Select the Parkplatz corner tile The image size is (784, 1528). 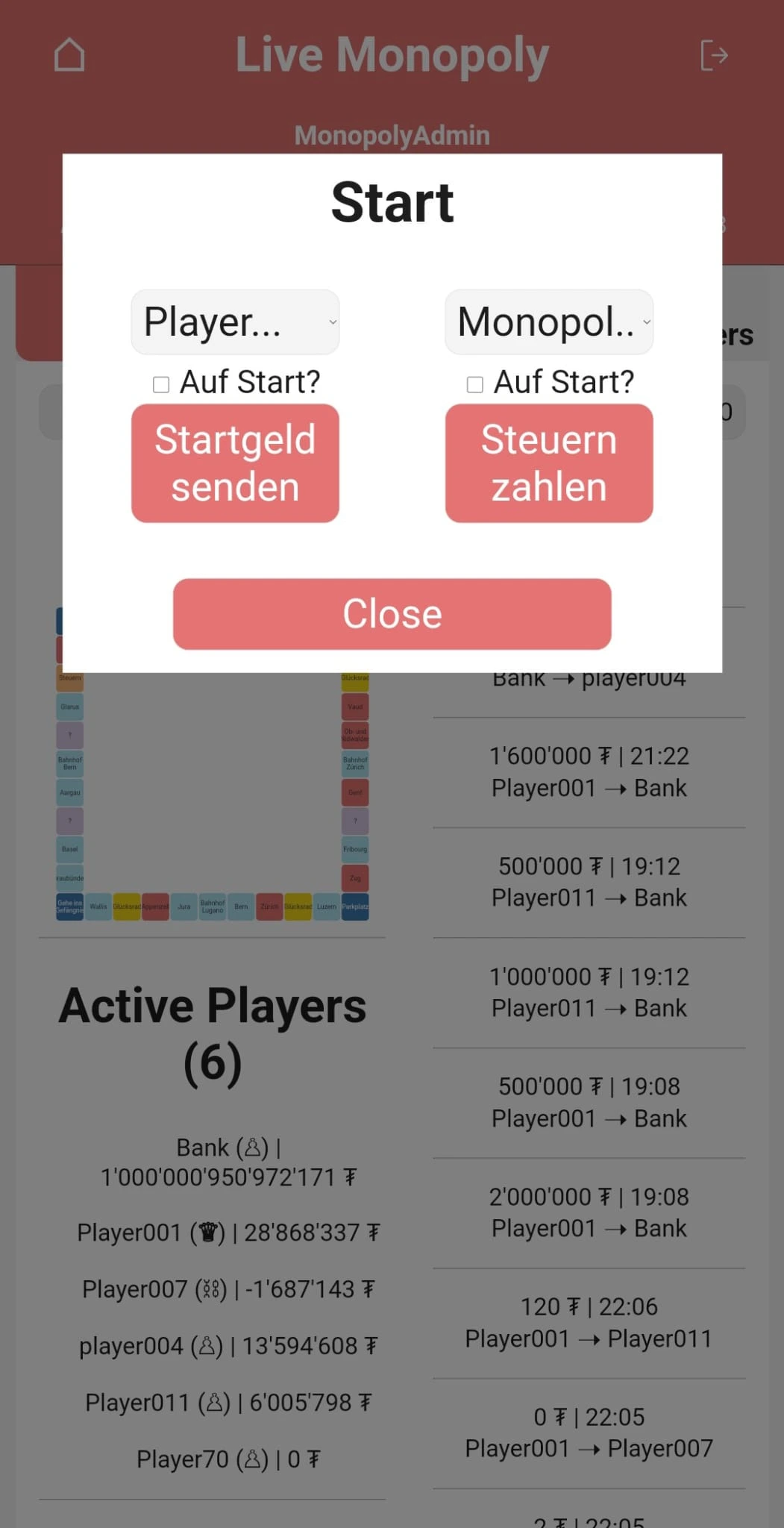(x=355, y=907)
